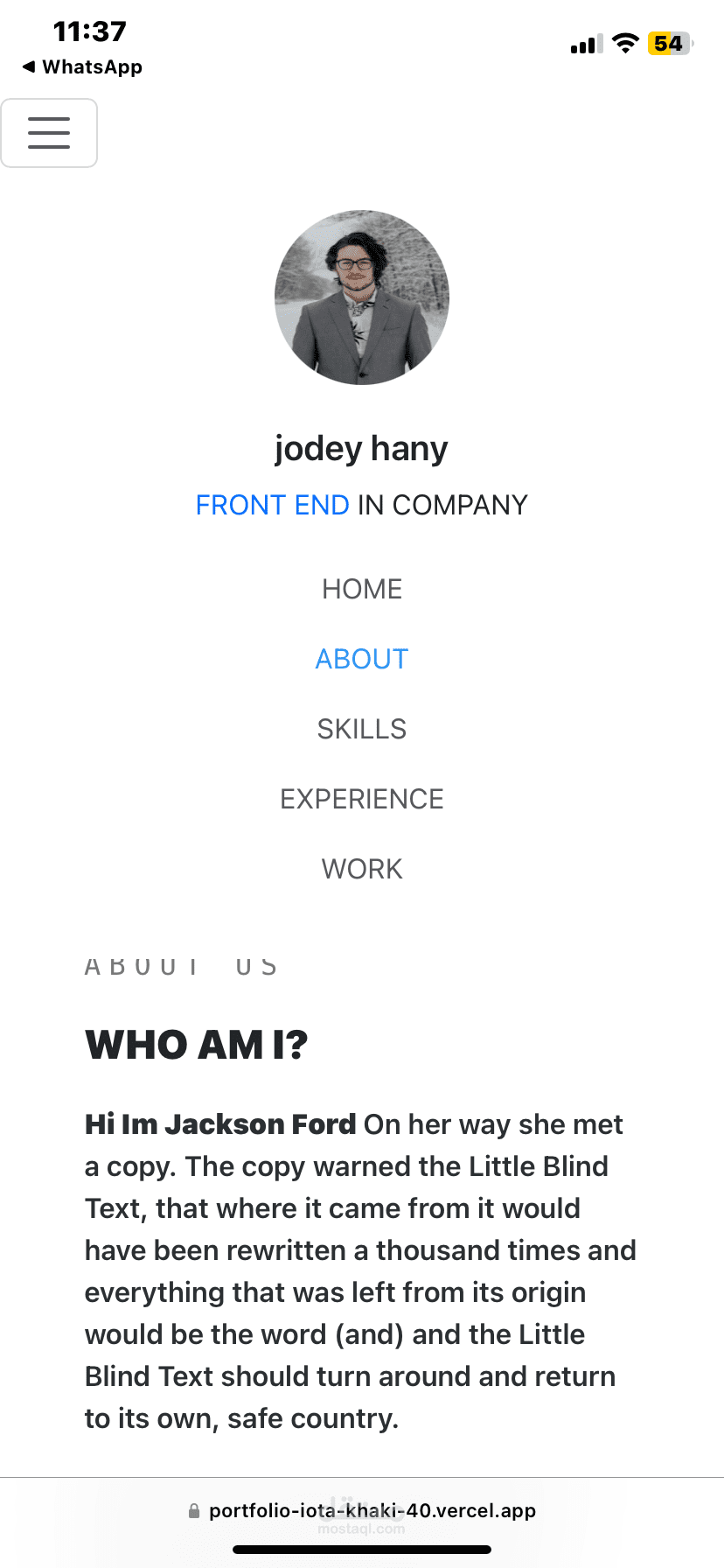Screen dimensions: 724x1568
Task: Jump to the SKILLS section
Action: [362, 729]
